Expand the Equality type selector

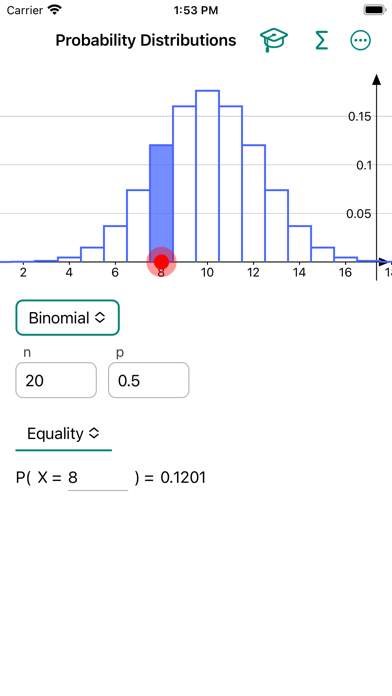coord(63,434)
